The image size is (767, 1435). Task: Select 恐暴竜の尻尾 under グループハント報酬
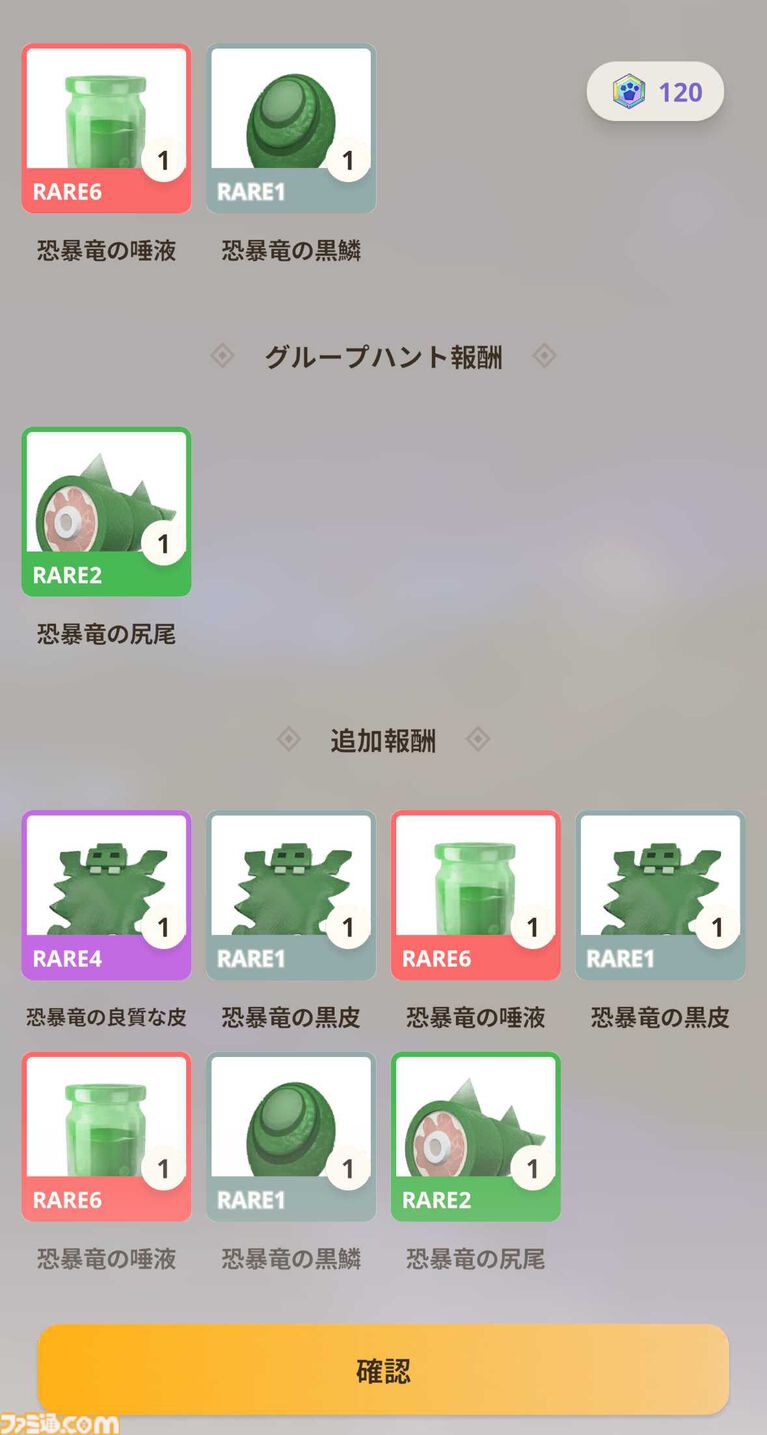pos(106,512)
